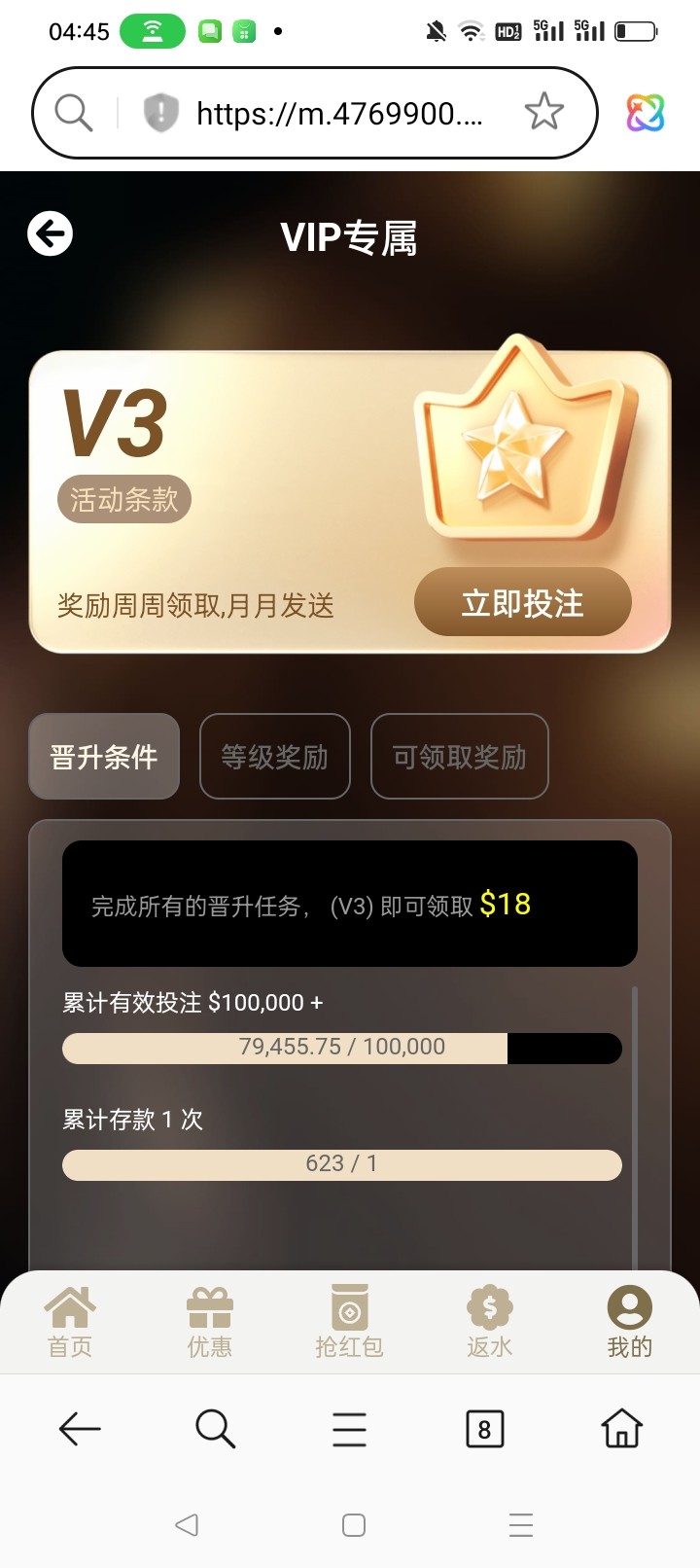This screenshot has height=1568, width=700.
Task: Tap the browser URL address field
Action: click(338, 114)
